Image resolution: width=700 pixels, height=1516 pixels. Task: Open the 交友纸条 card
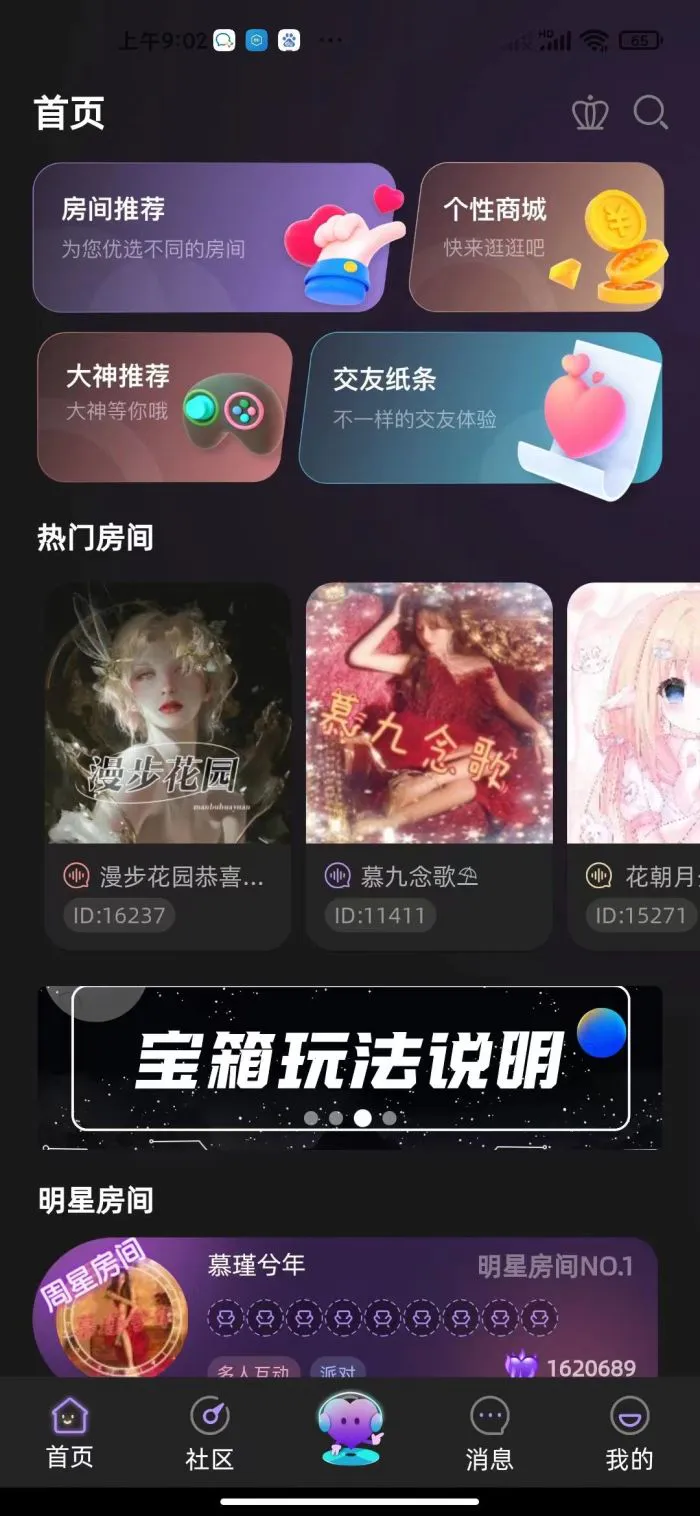480,407
